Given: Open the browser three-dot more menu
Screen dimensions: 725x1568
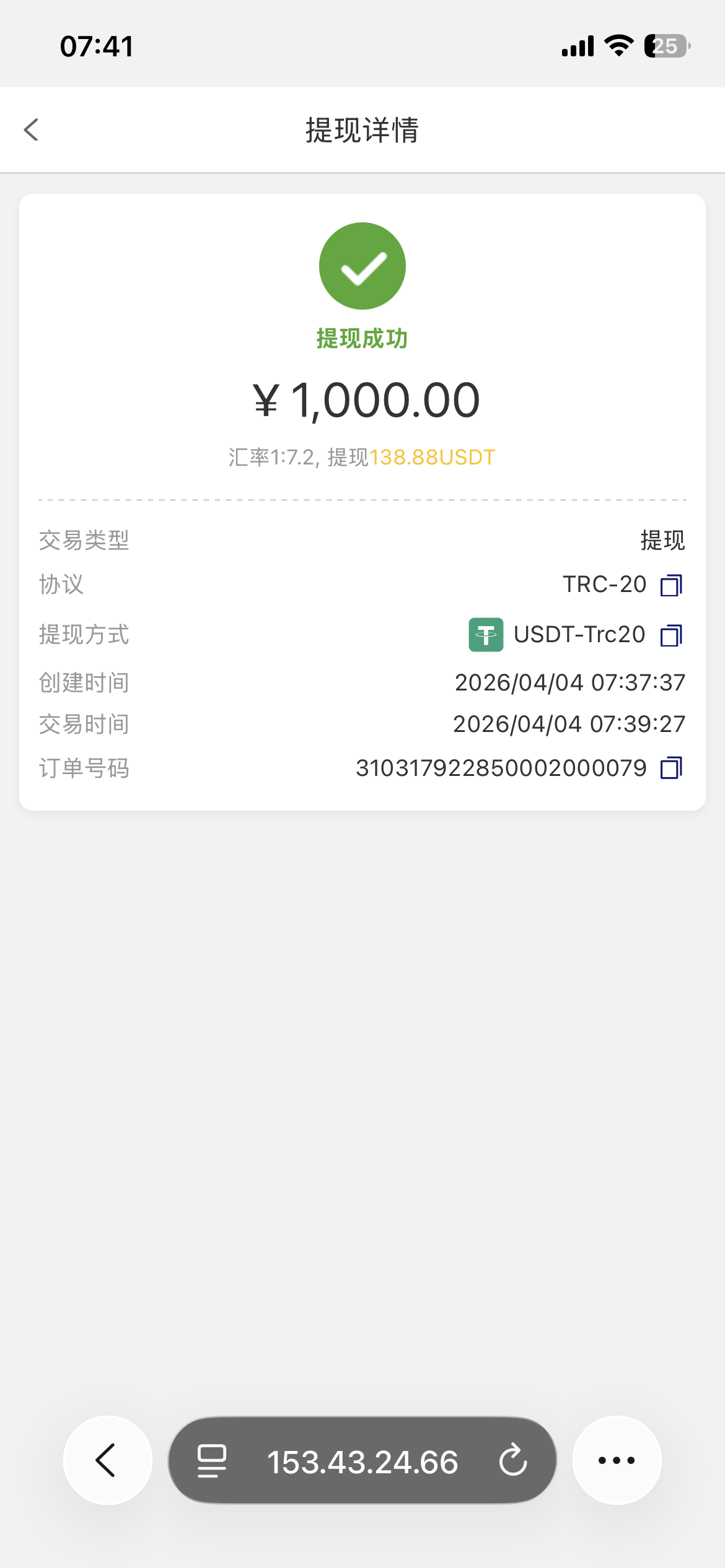Looking at the screenshot, I should click(617, 1460).
